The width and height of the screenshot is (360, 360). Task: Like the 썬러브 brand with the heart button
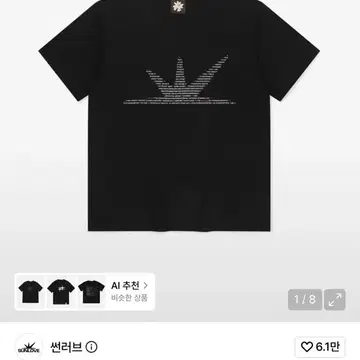pyautogui.click(x=320, y=347)
